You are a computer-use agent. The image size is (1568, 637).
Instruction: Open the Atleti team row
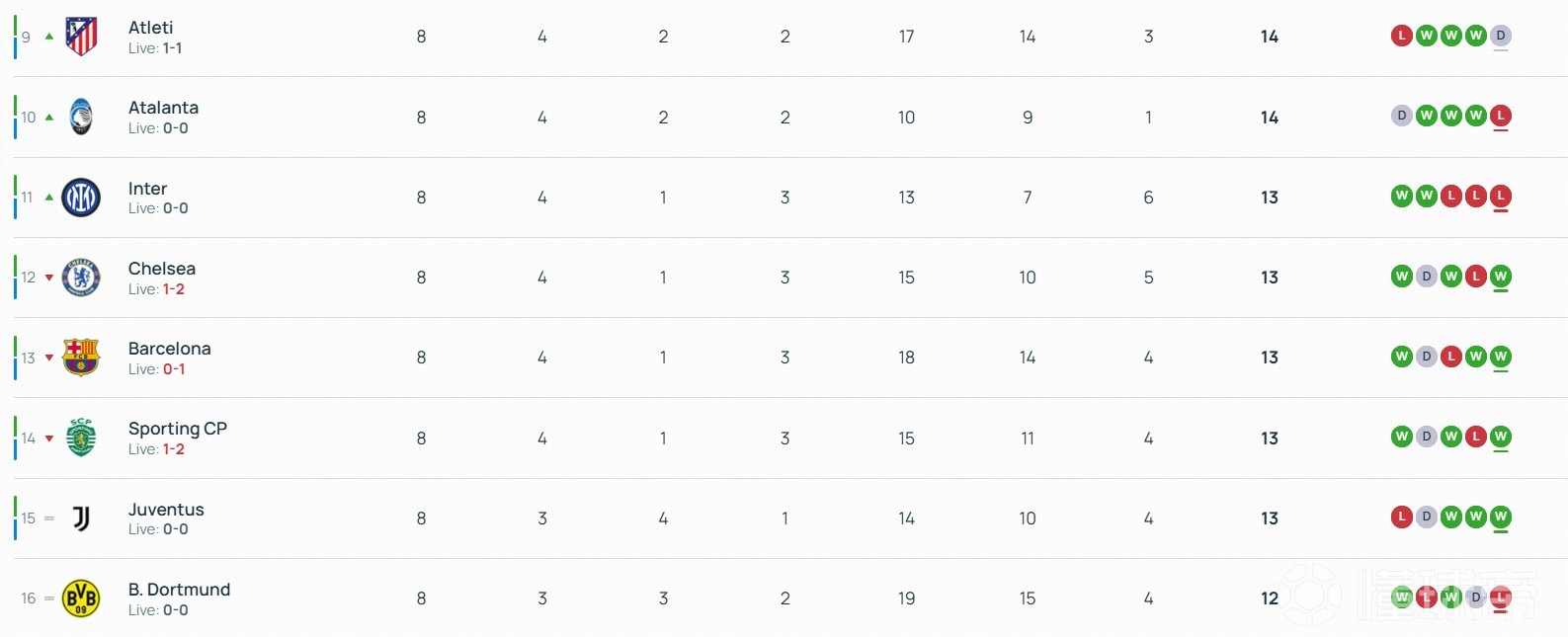(x=150, y=29)
